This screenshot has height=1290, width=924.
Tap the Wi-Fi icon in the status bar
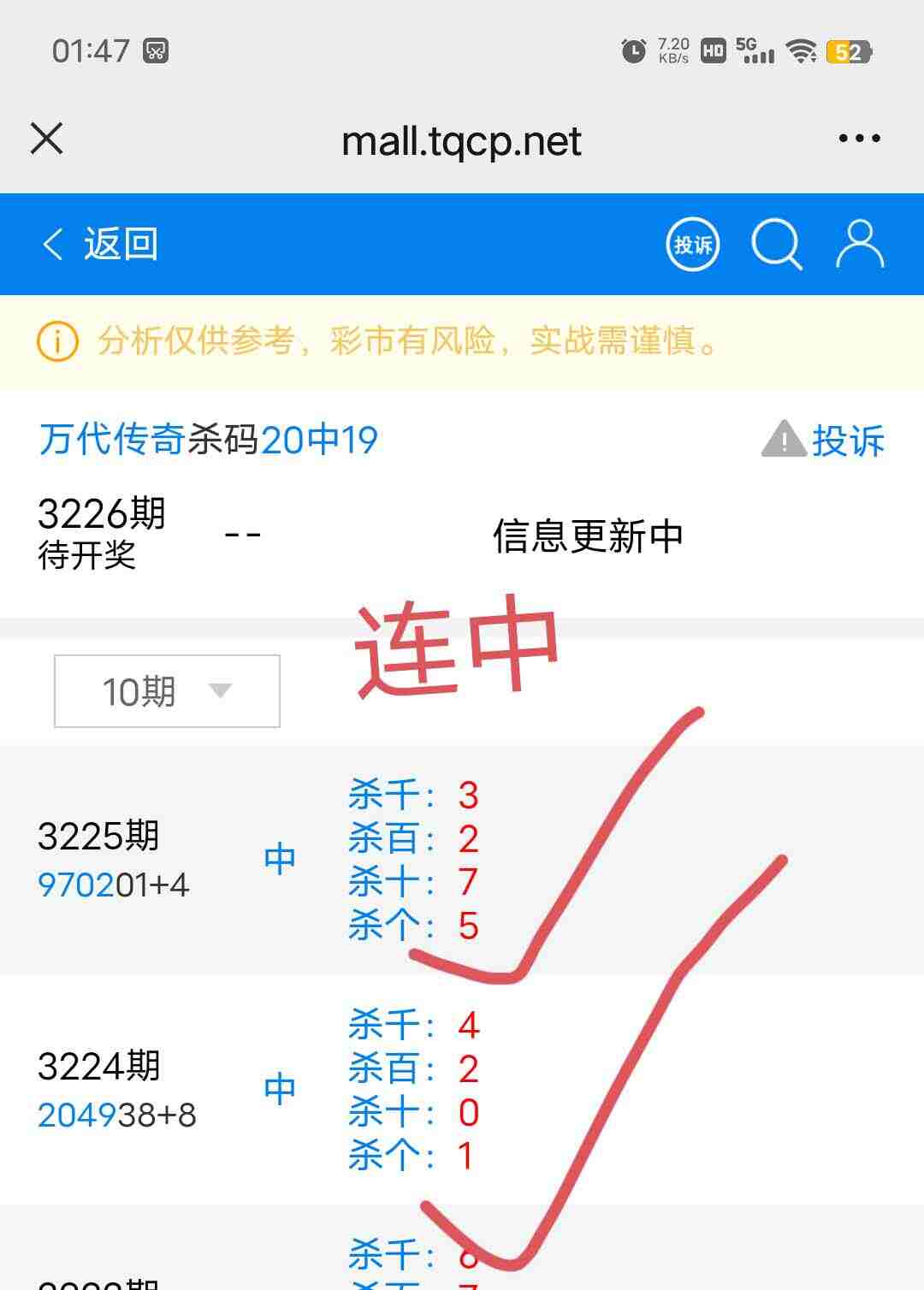800,51
